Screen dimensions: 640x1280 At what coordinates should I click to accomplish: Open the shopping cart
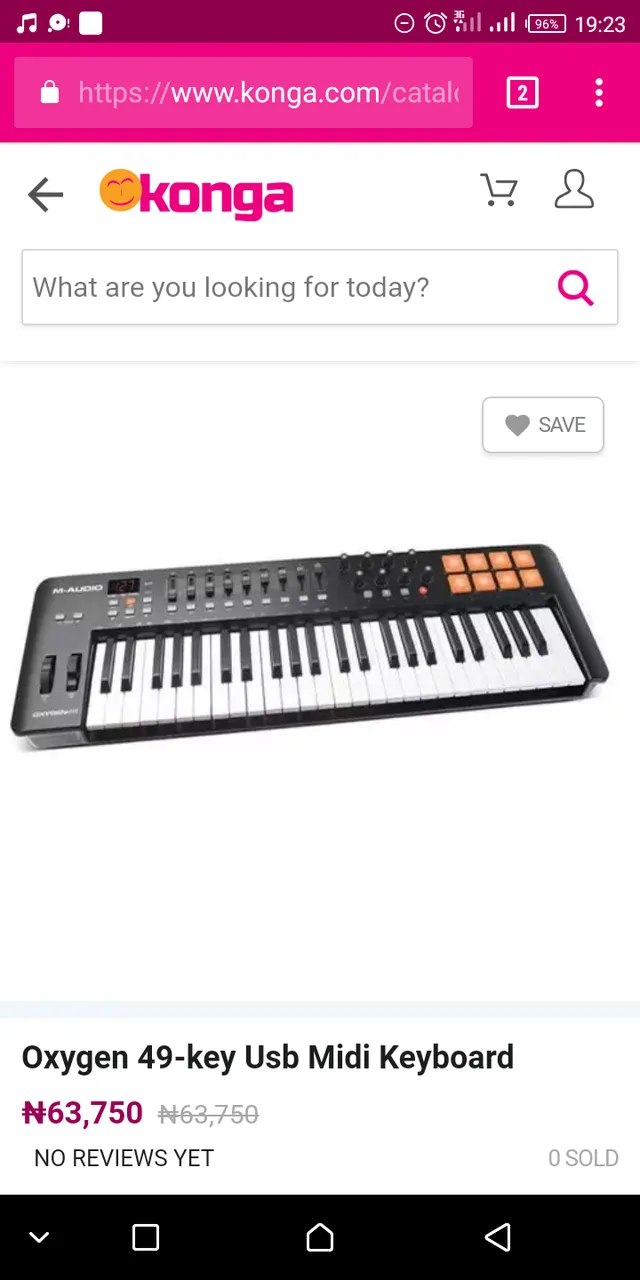click(x=498, y=189)
